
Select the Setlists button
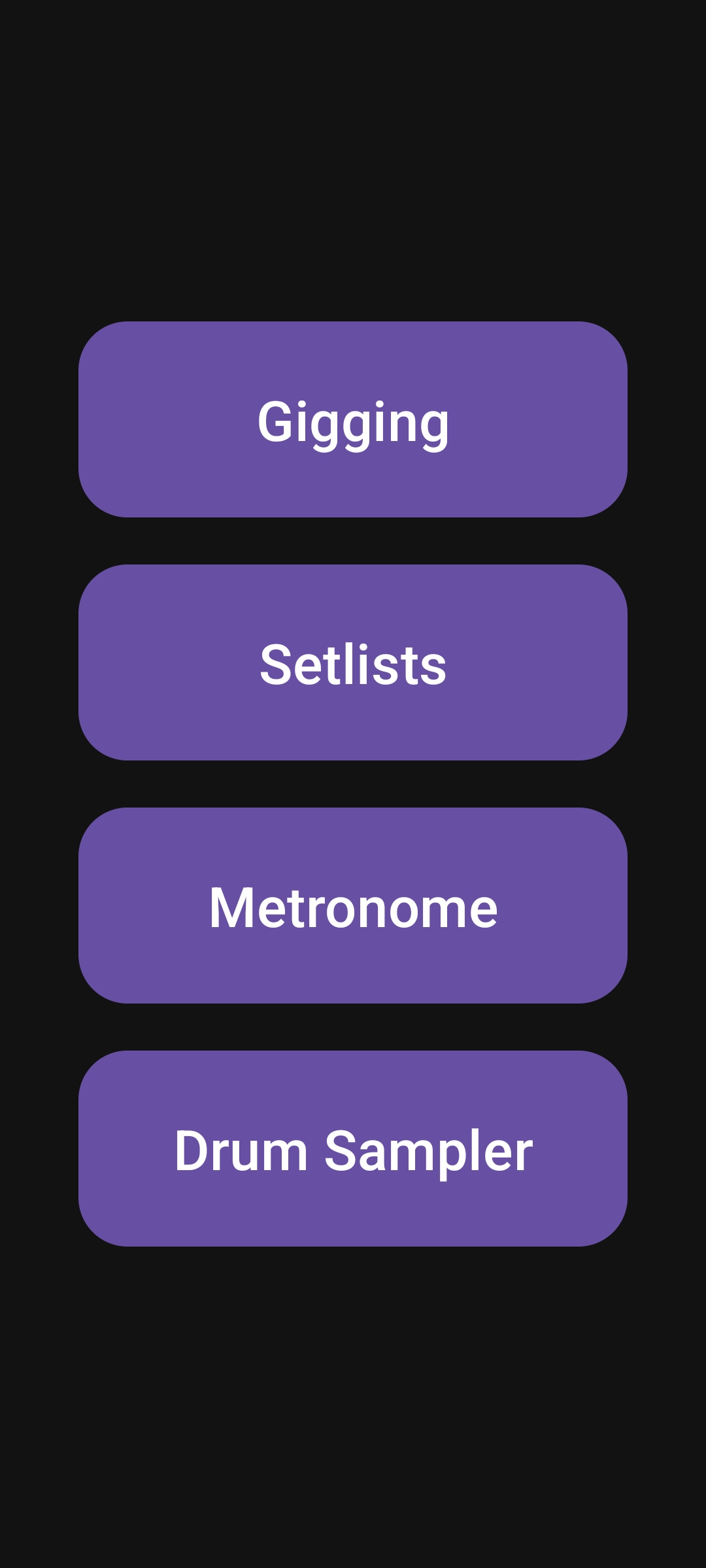tap(353, 663)
